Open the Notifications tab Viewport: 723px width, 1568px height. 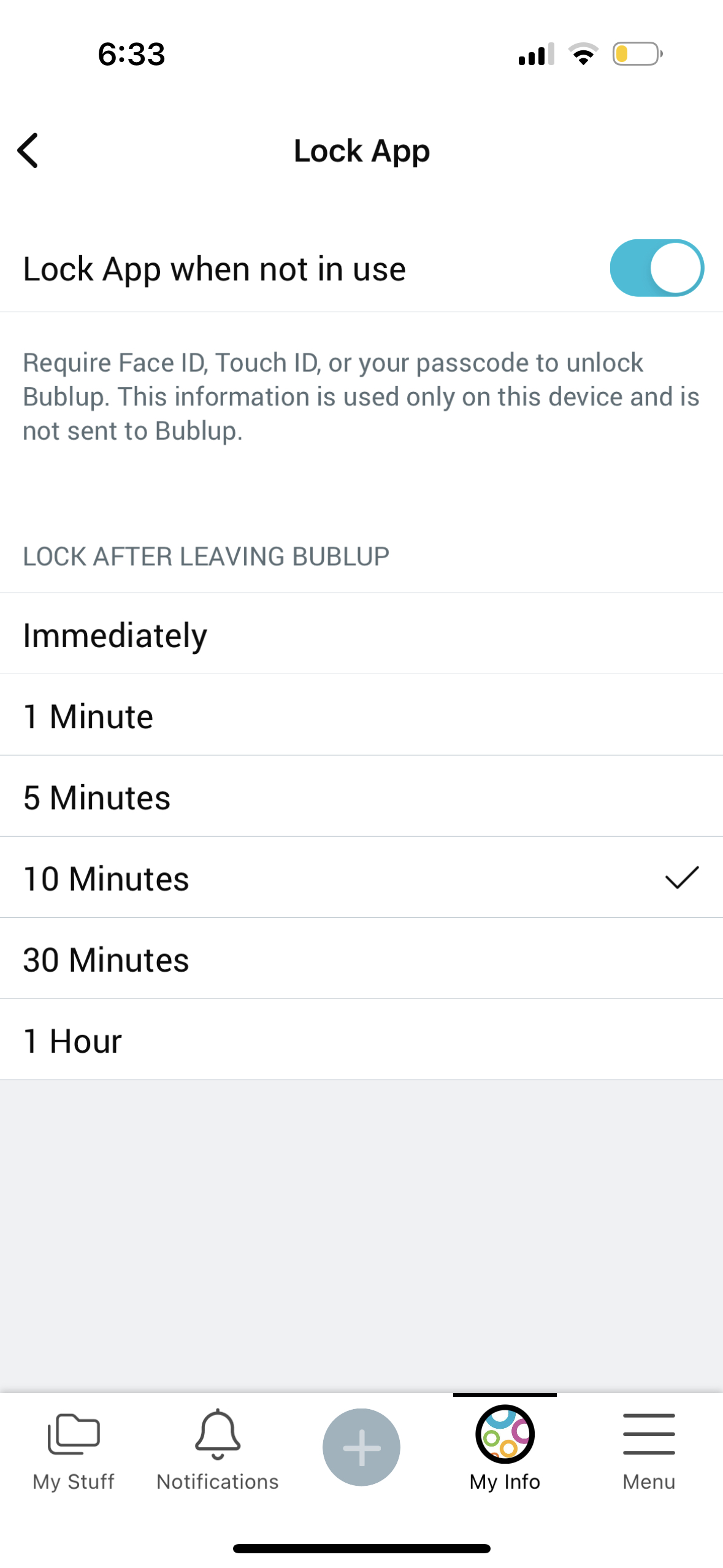(218, 1451)
